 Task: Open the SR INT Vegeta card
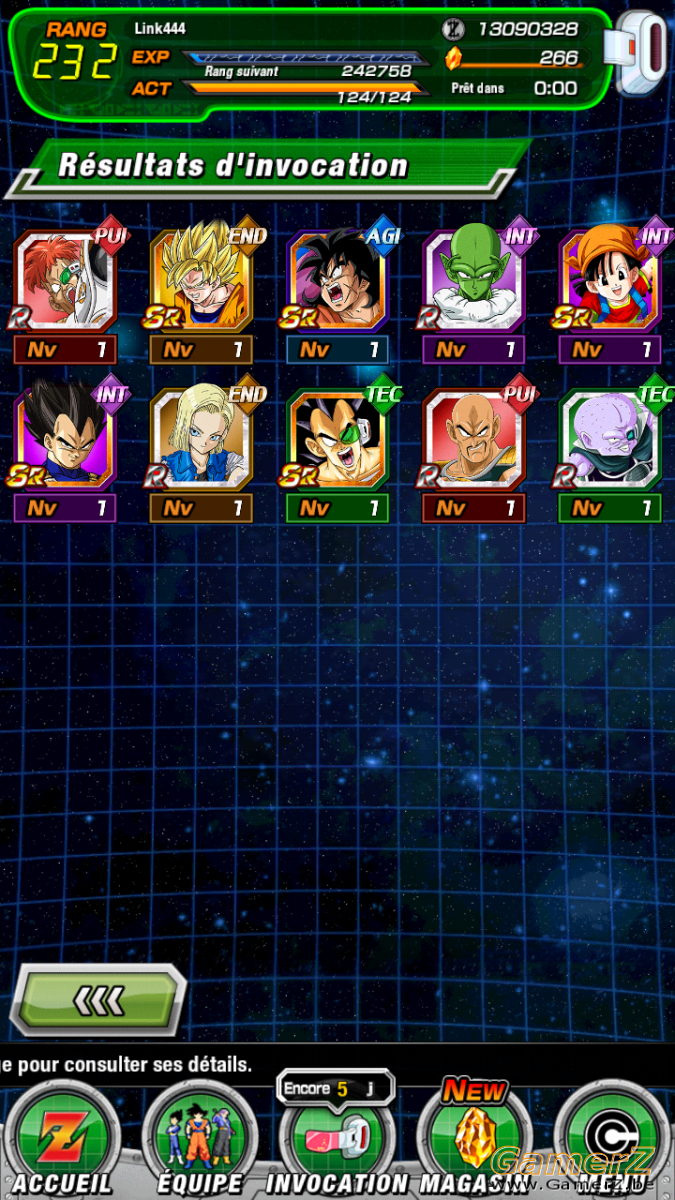65,453
